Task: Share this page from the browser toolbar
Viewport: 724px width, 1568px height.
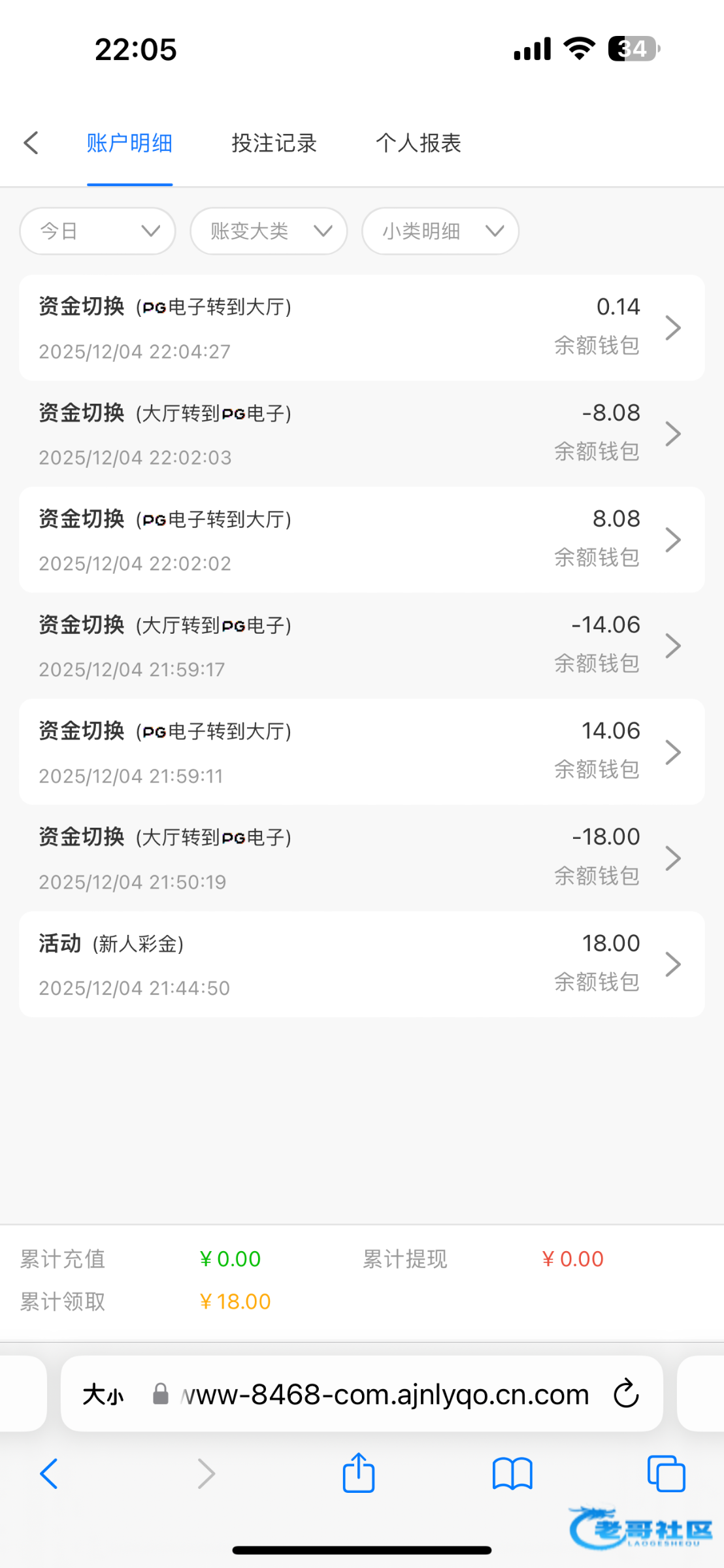Action: click(359, 1473)
